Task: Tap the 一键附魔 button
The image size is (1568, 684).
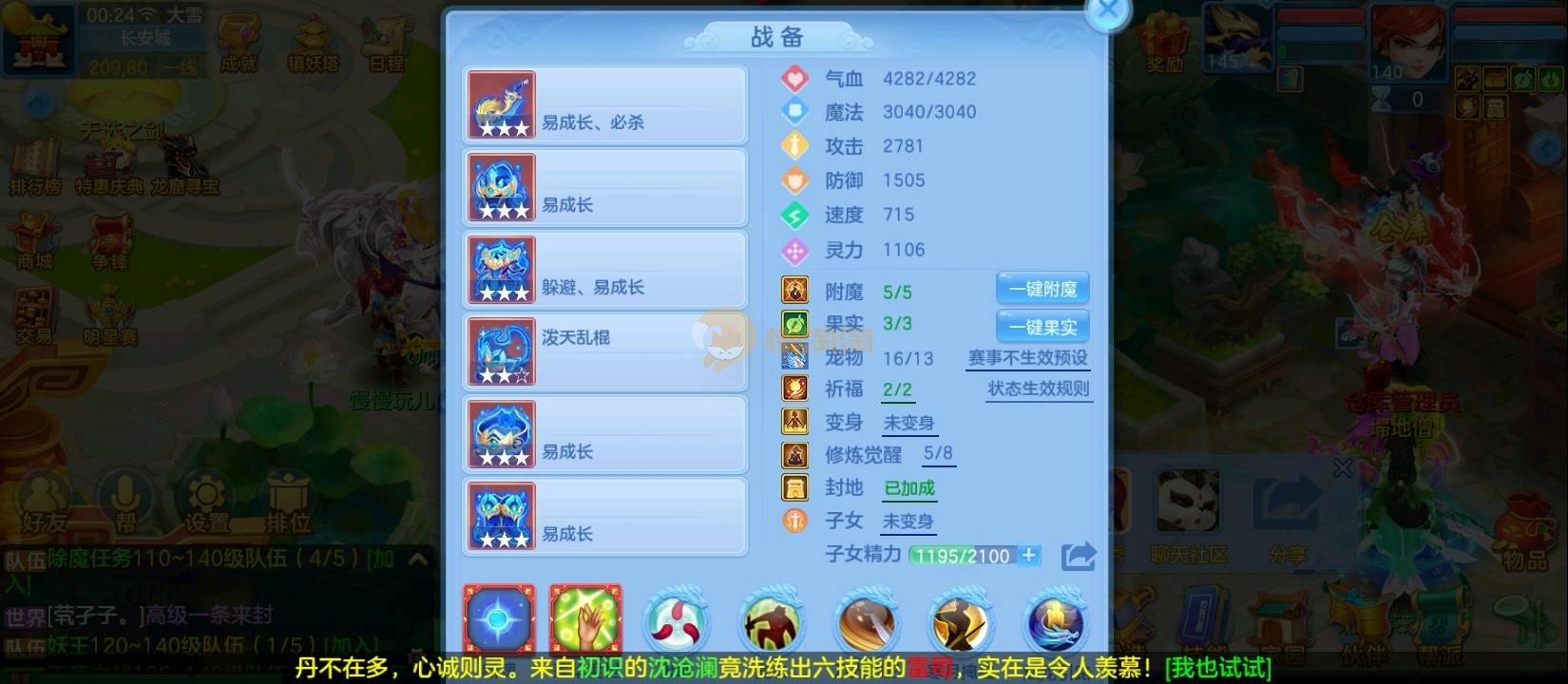Action: tap(1042, 289)
